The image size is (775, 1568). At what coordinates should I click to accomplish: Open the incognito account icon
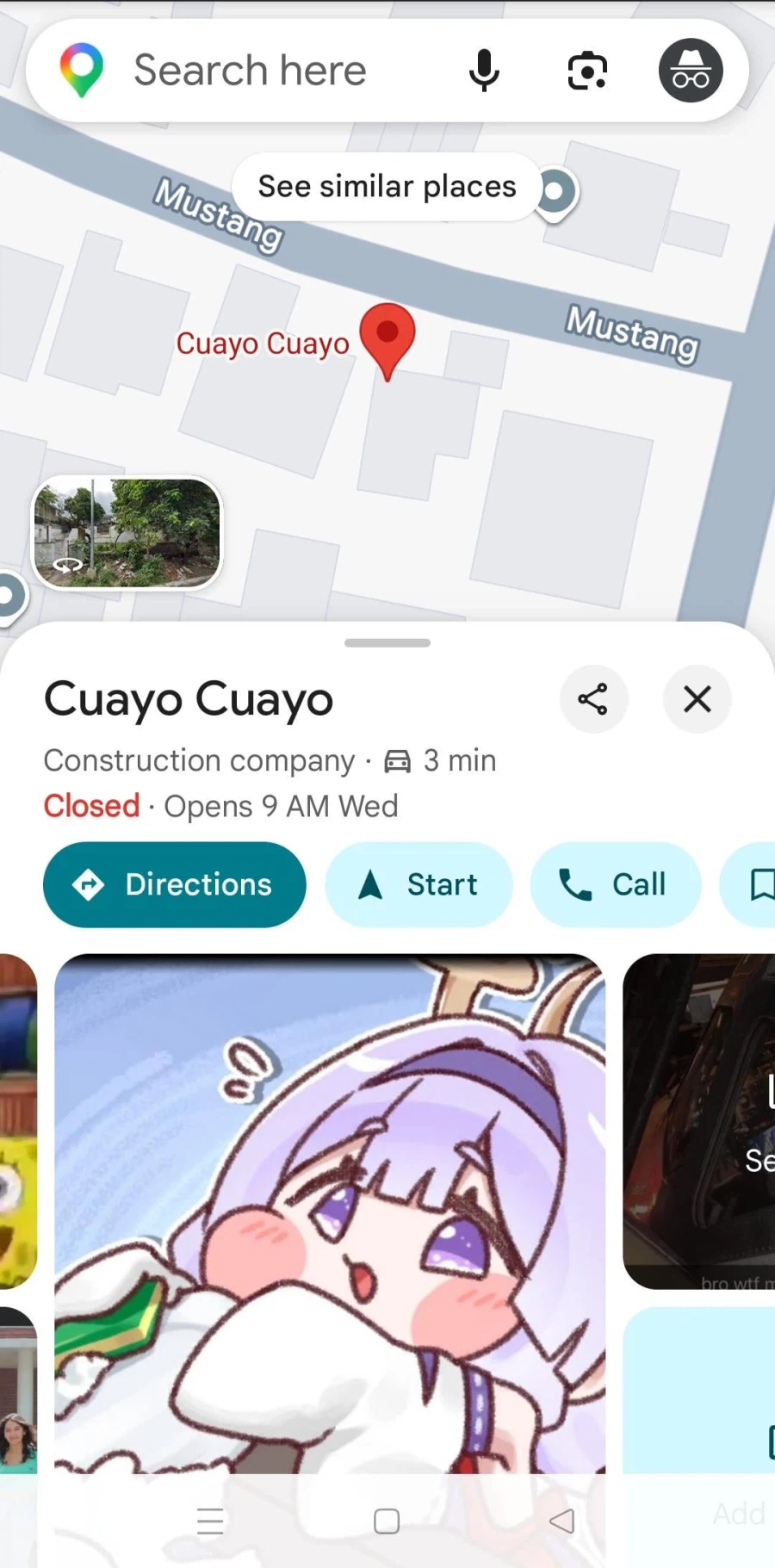(691, 71)
